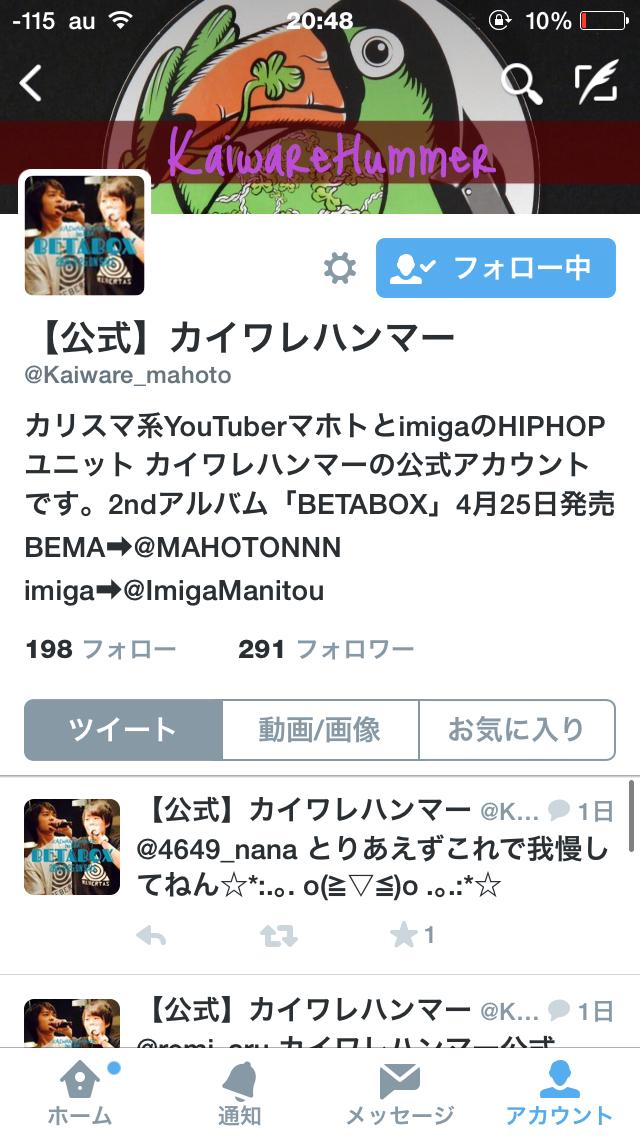The width and height of the screenshot is (640, 1136).
Task: Switch to the お気に入り tab
Action: pos(517,730)
